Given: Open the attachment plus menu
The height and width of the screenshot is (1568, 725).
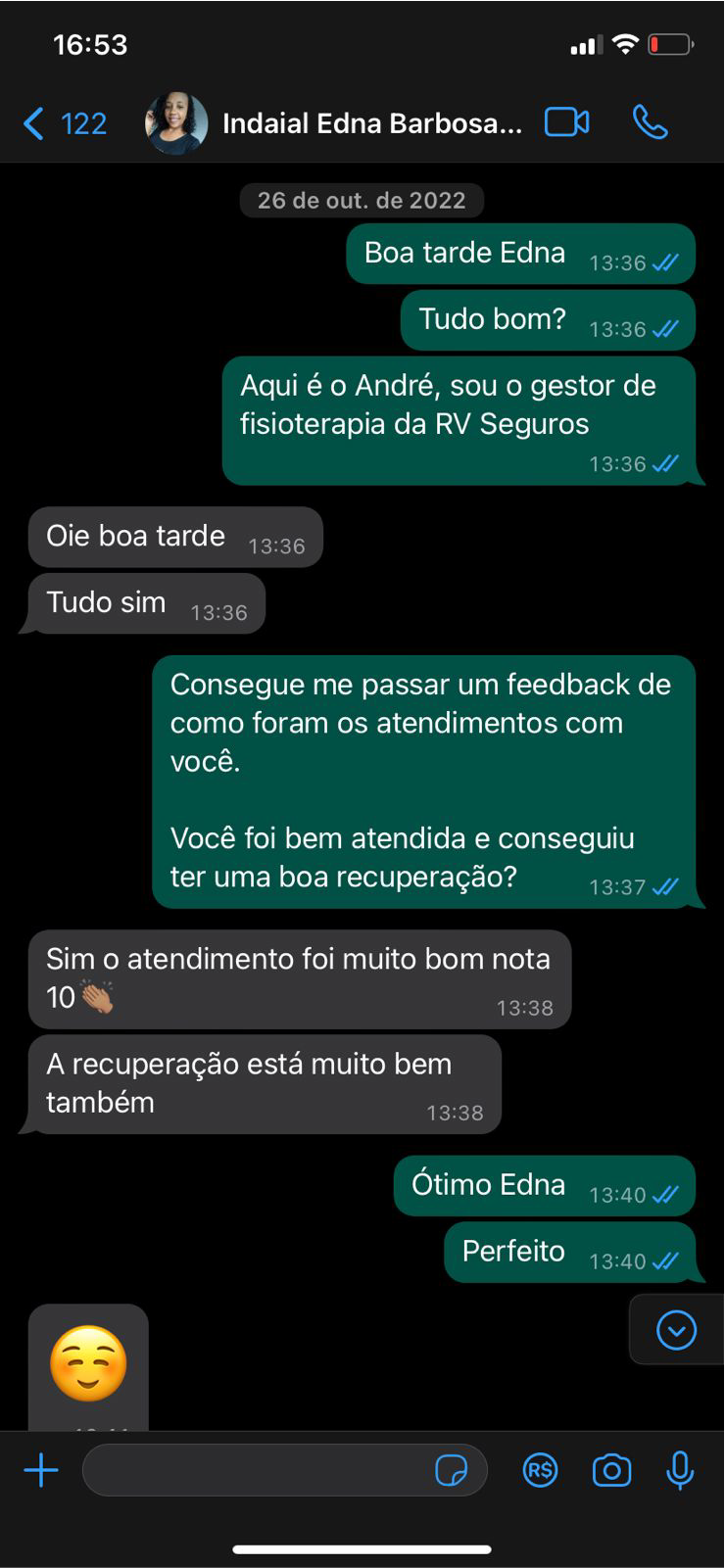Looking at the screenshot, I should pyautogui.click(x=41, y=1470).
